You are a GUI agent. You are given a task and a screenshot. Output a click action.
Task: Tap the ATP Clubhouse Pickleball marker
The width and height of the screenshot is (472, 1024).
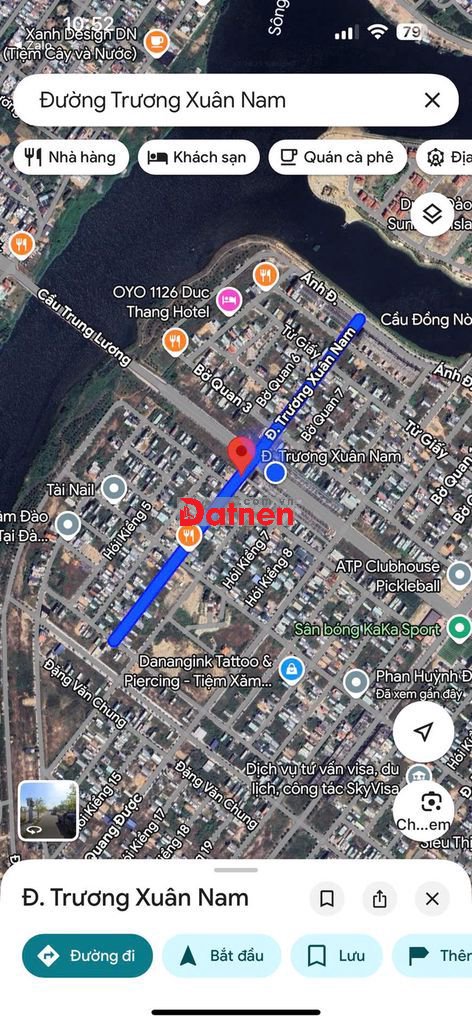(x=460, y=575)
